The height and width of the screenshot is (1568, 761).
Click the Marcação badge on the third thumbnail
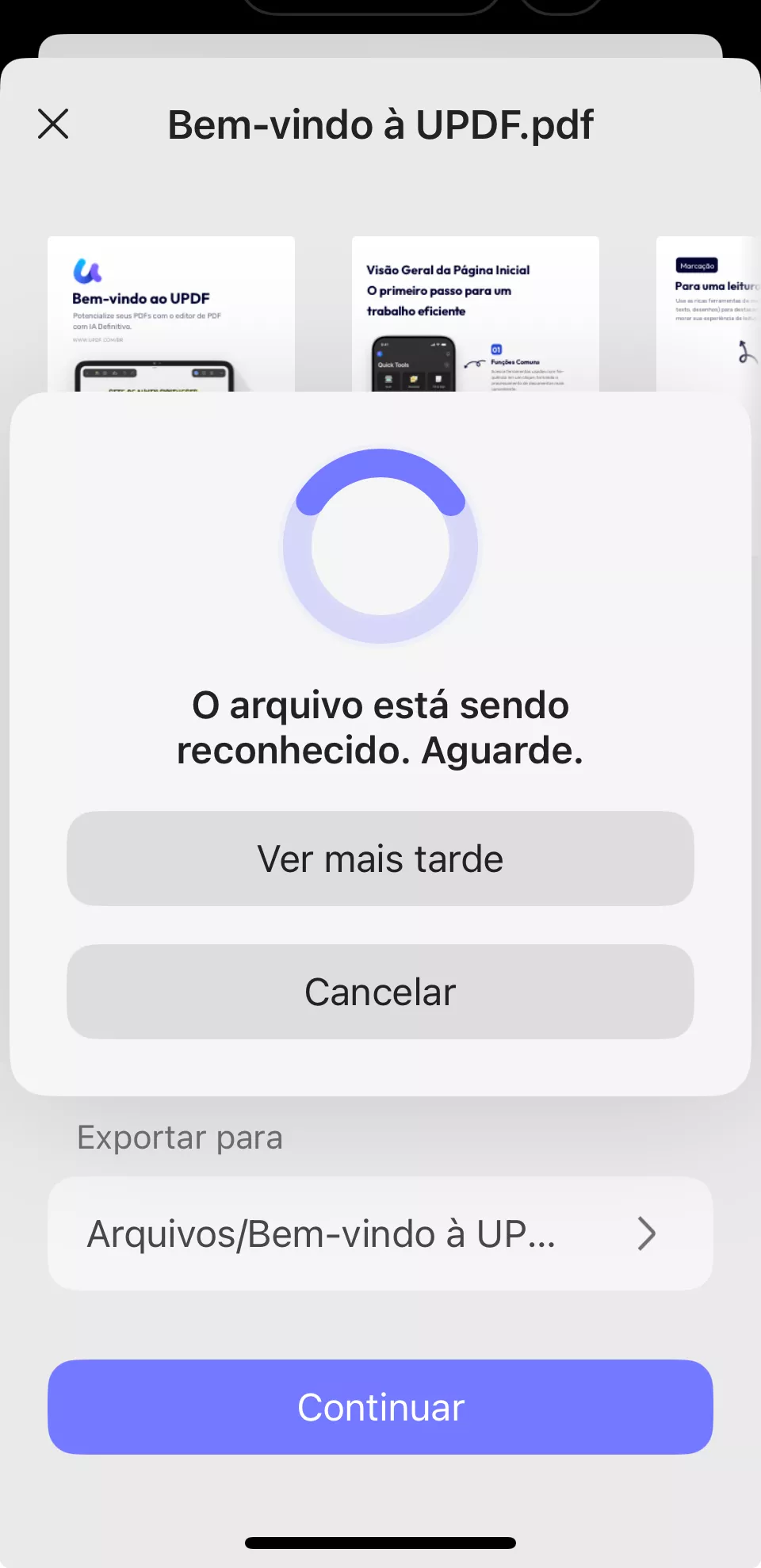[695, 264]
